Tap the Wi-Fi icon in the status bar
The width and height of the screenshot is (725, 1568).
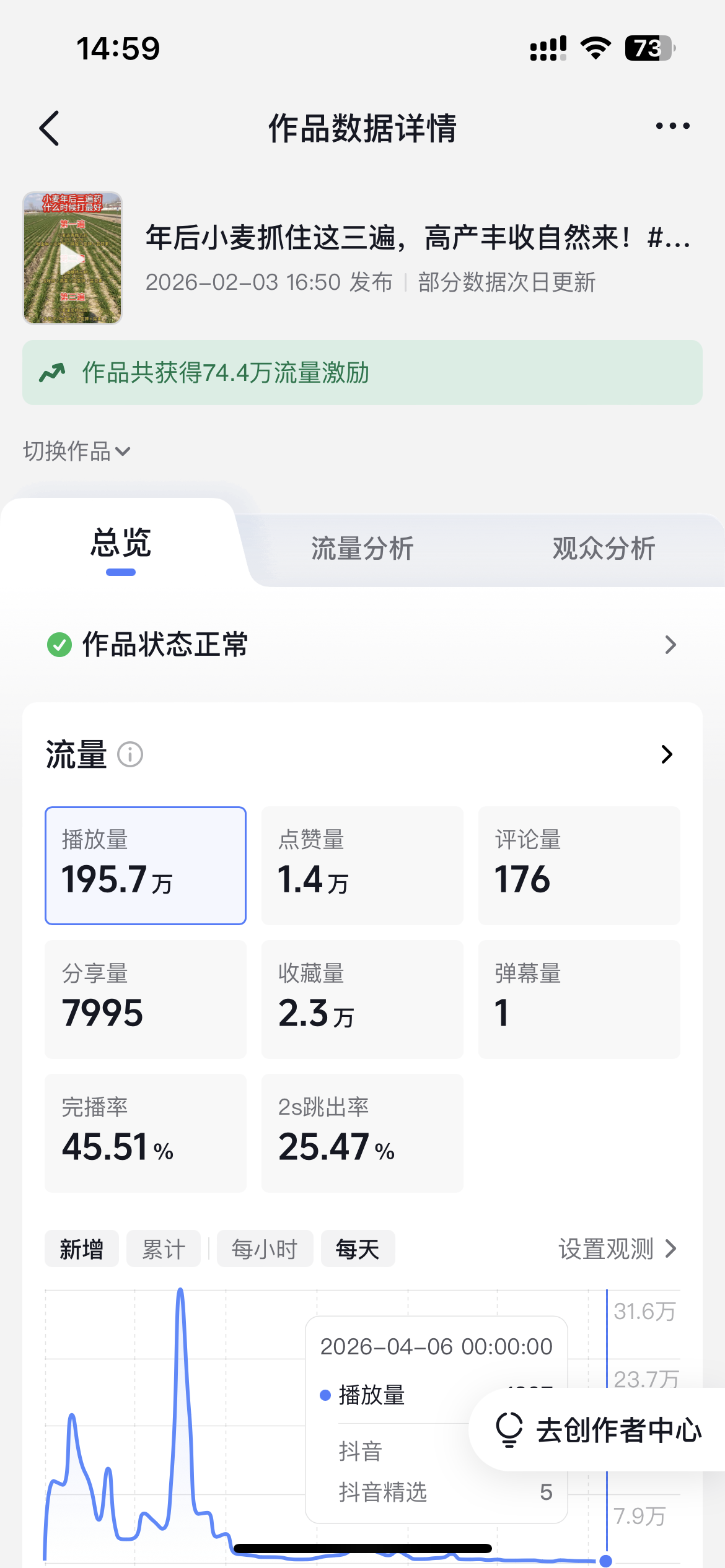click(x=595, y=48)
